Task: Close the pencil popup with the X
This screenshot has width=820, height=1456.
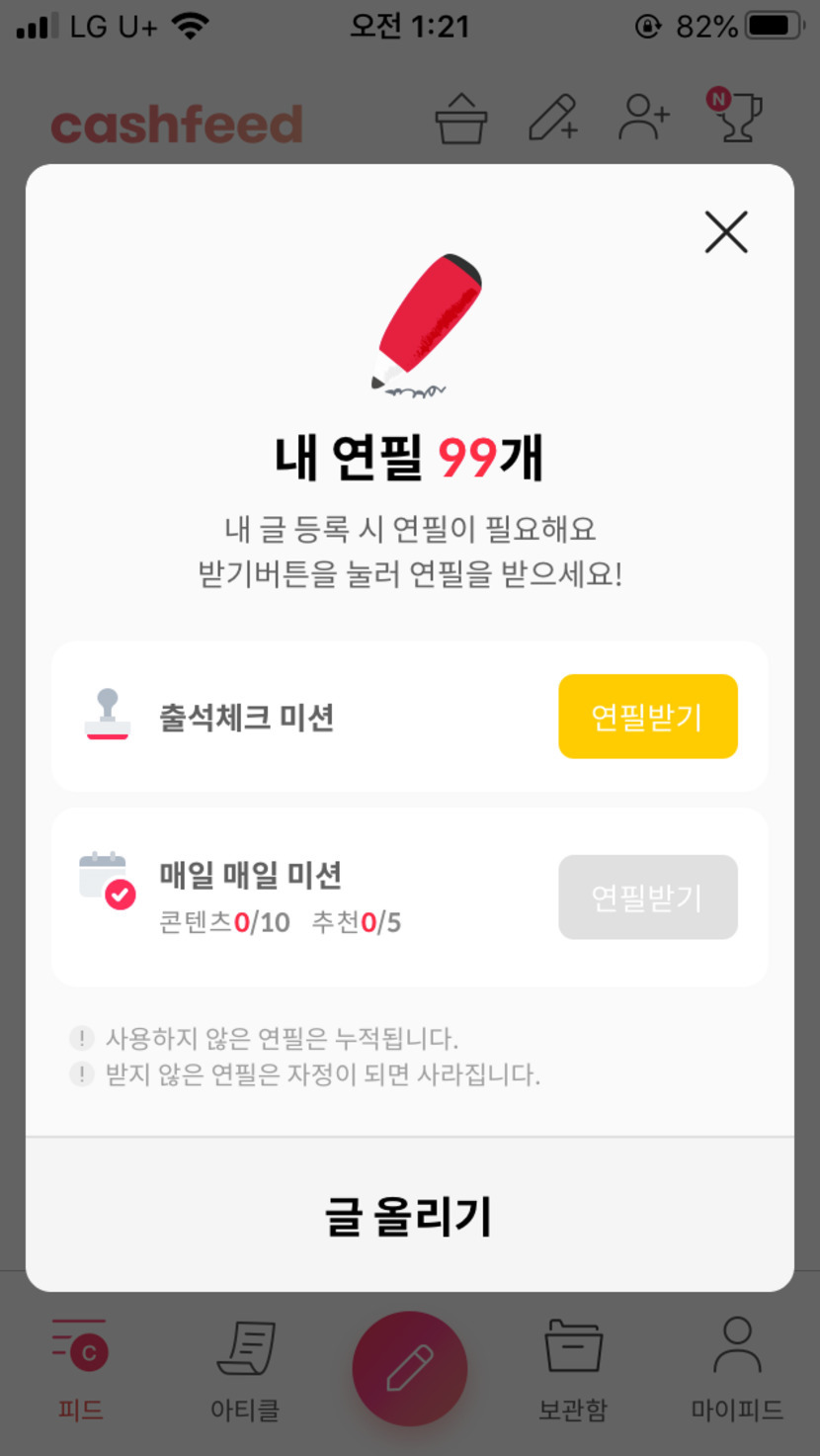Action: (726, 233)
